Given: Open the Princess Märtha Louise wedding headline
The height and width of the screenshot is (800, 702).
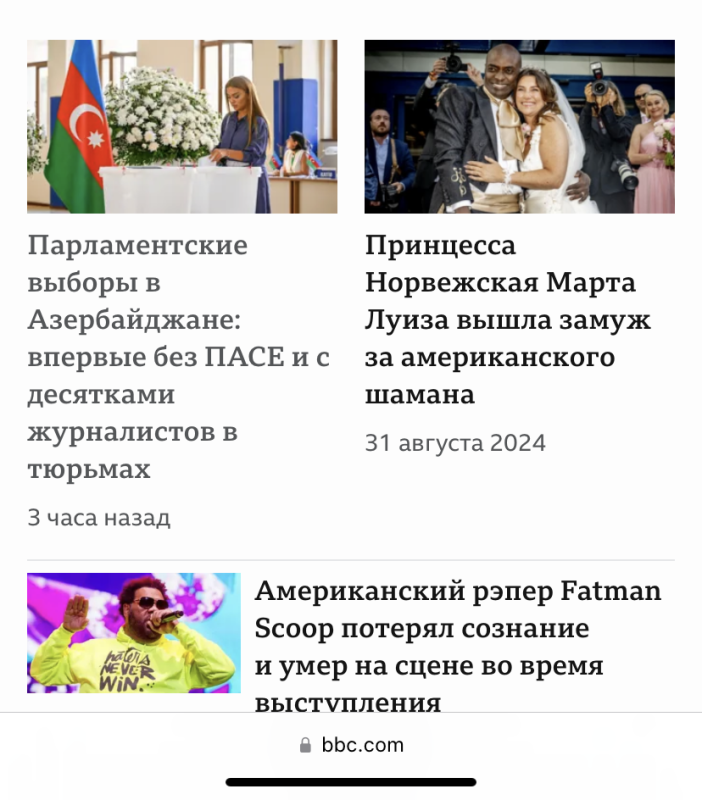Looking at the screenshot, I should point(508,320).
